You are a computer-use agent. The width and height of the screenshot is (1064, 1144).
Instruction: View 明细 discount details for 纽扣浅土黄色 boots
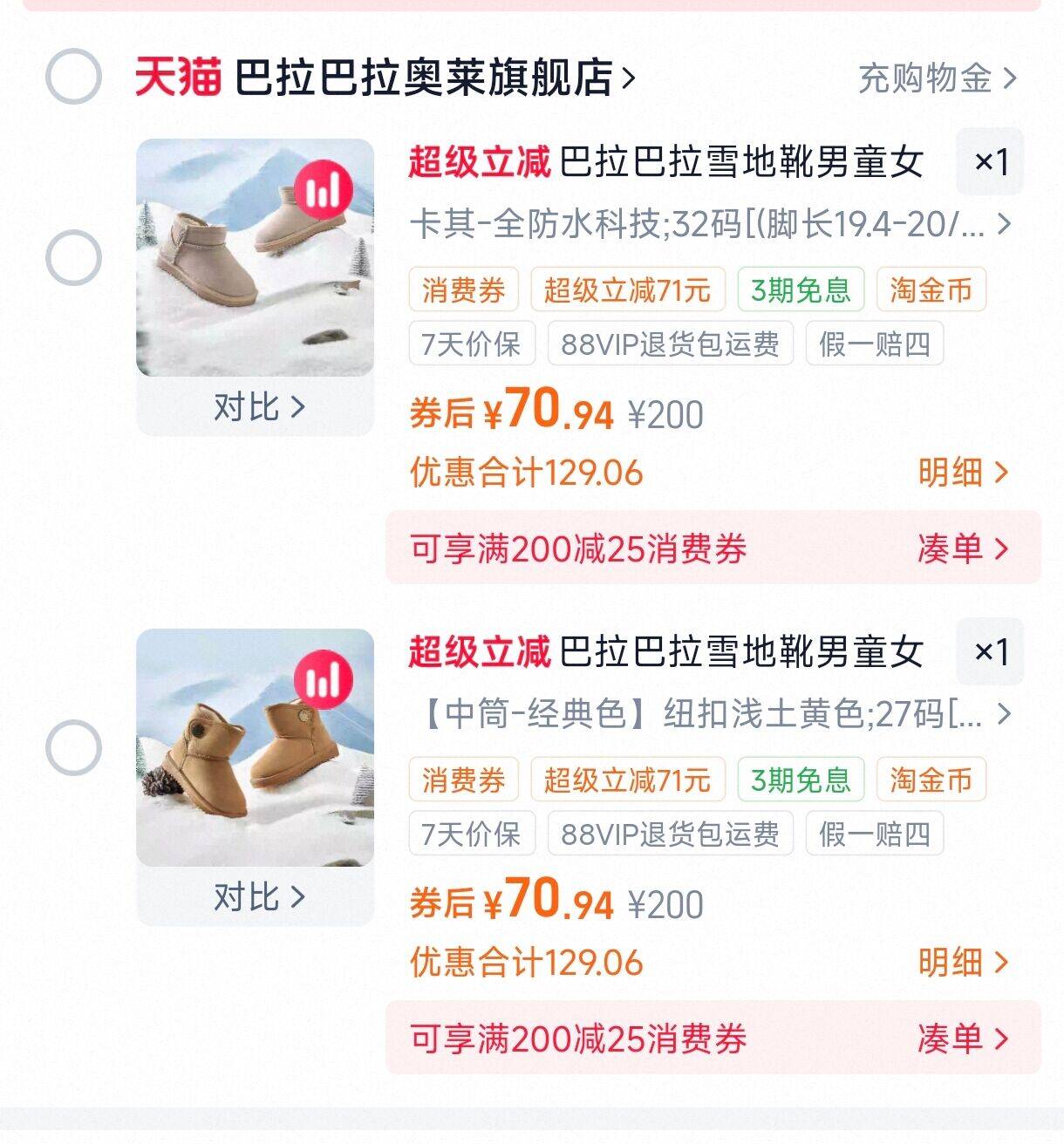point(964,963)
